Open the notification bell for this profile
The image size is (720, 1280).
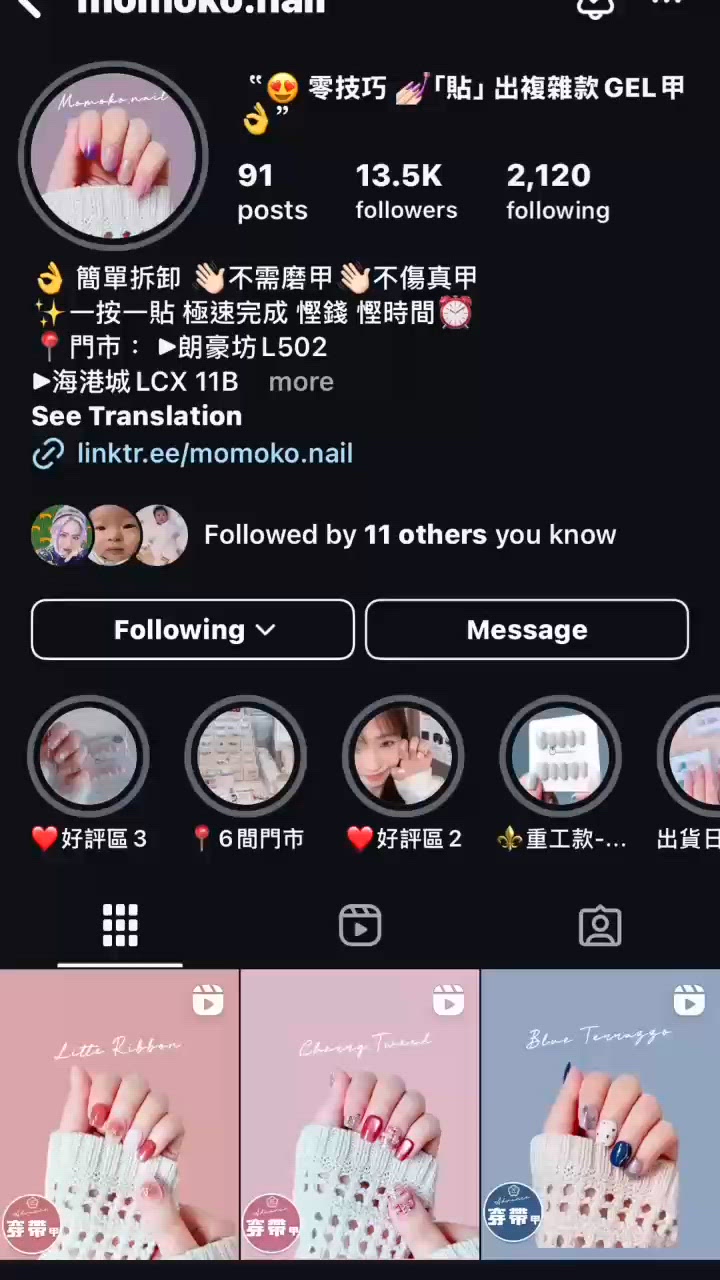coord(596,6)
